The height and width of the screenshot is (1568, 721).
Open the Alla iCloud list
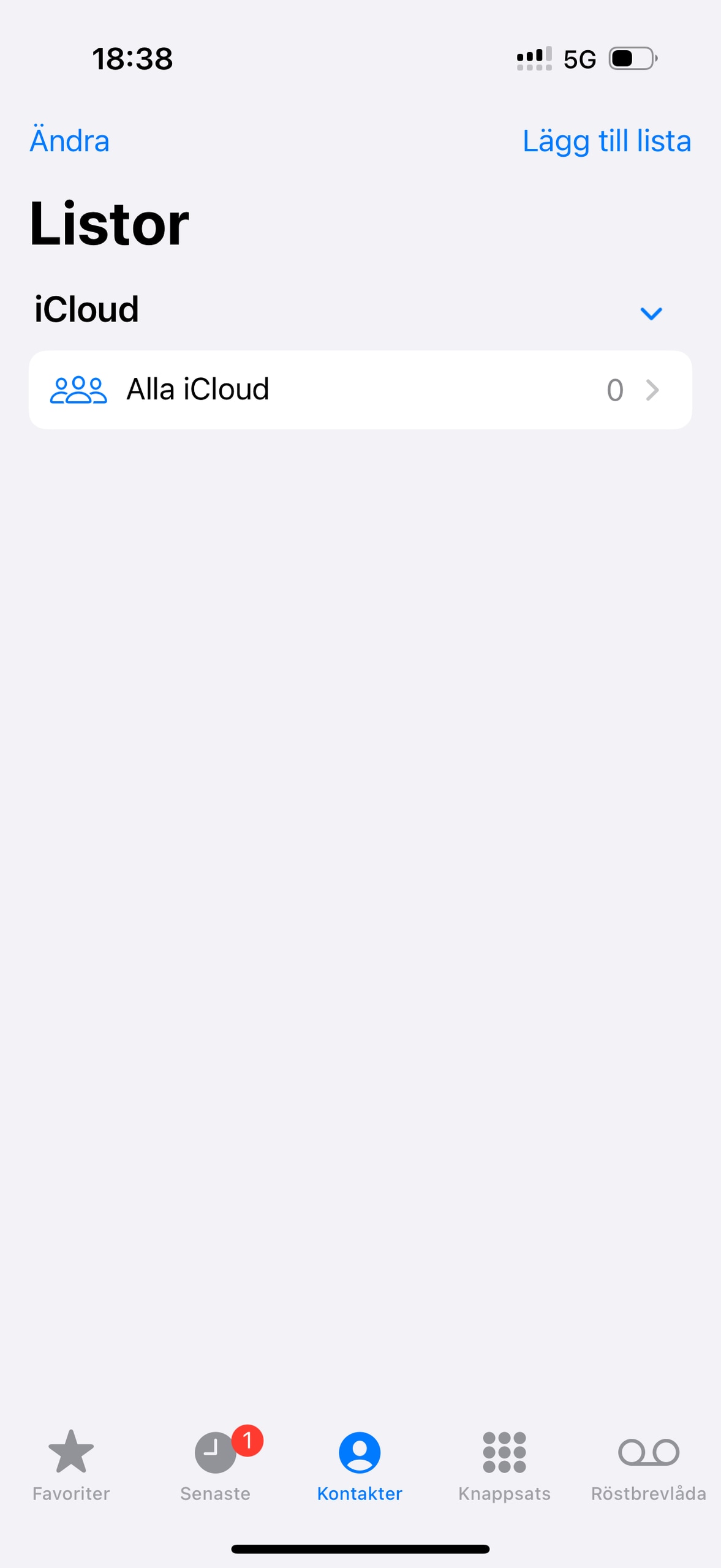click(360, 390)
